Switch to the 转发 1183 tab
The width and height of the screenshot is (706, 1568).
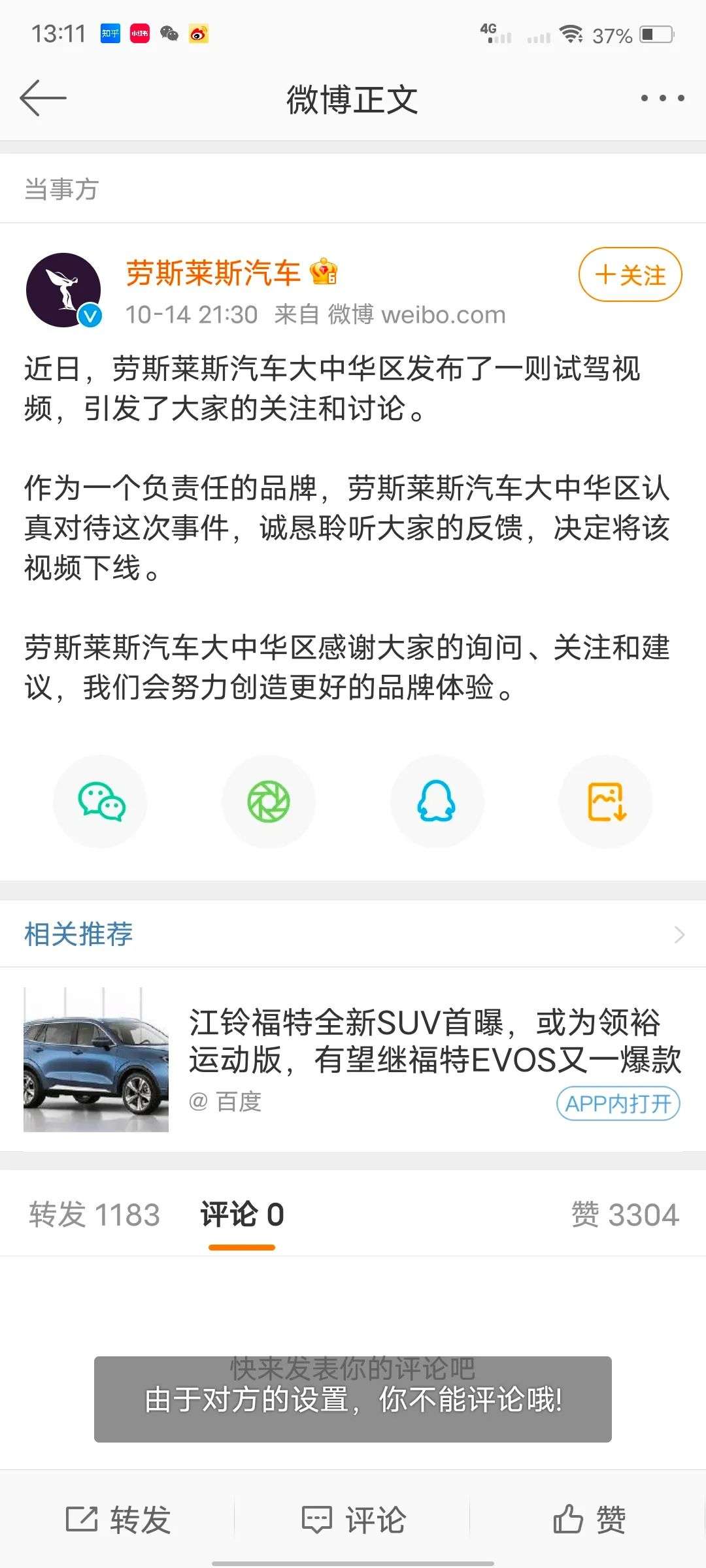pyautogui.click(x=94, y=1215)
